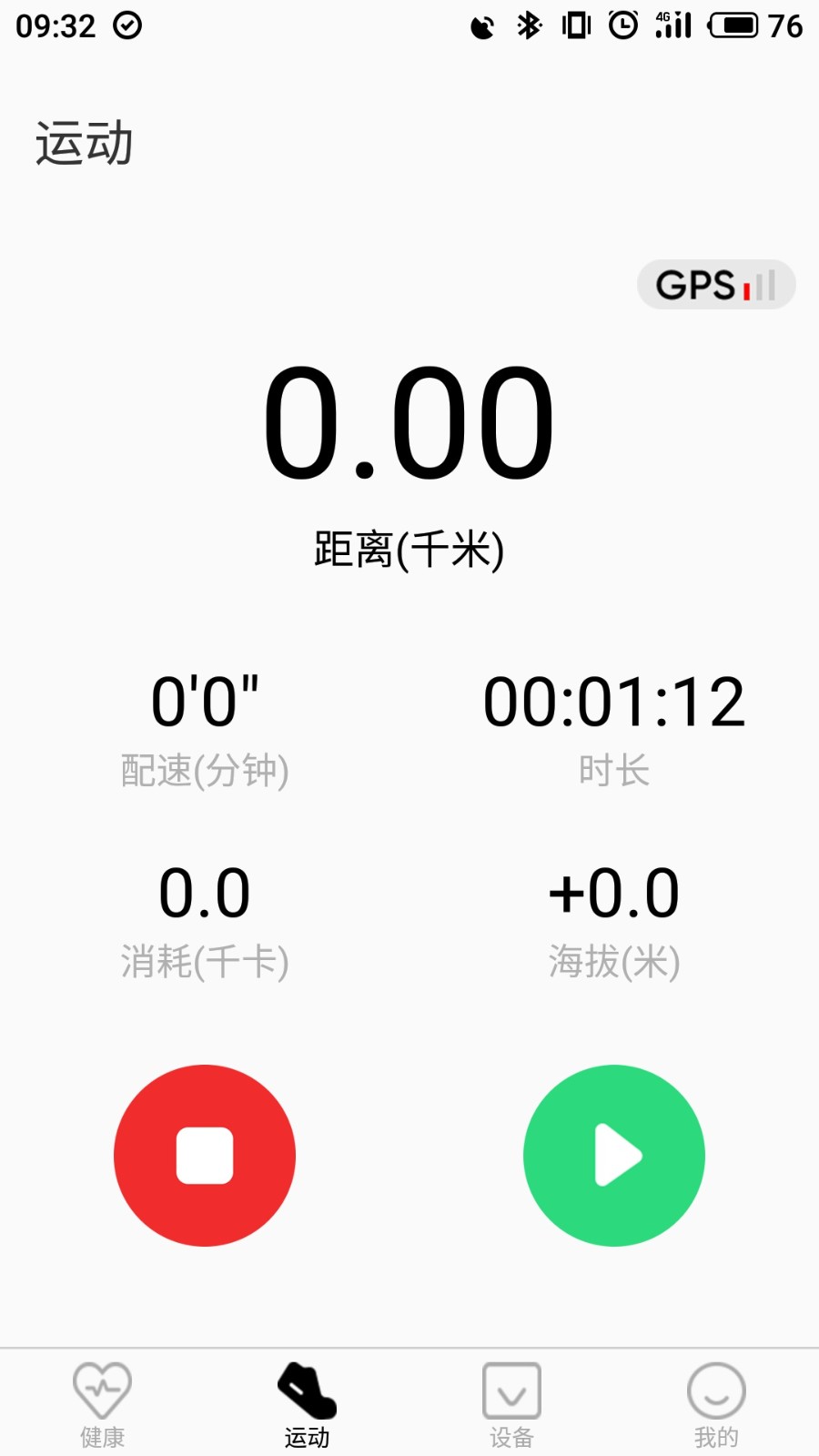Click the 消耗 calories 0.0 value
The image size is (819, 1456).
click(x=205, y=893)
